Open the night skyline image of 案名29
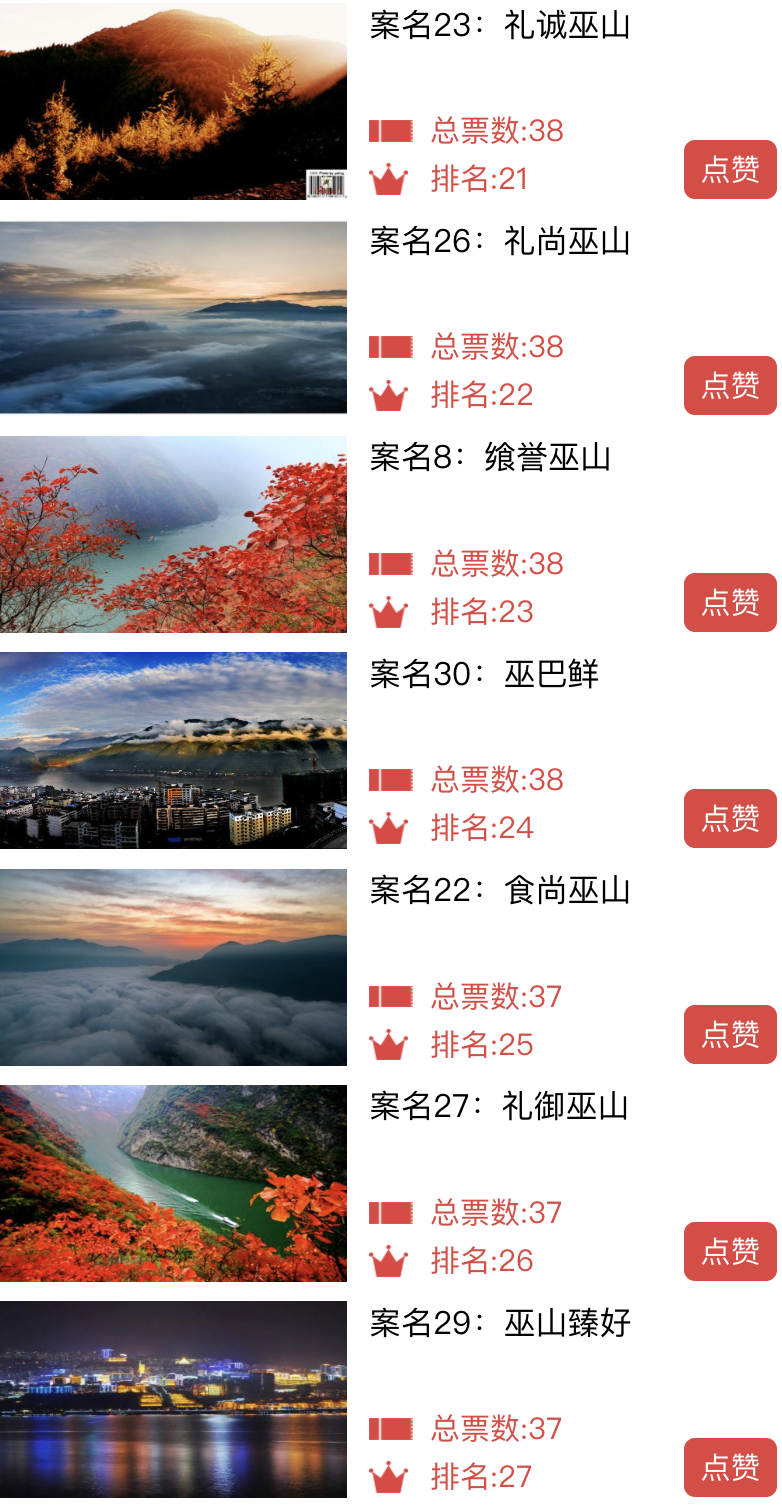 point(173,1399)
